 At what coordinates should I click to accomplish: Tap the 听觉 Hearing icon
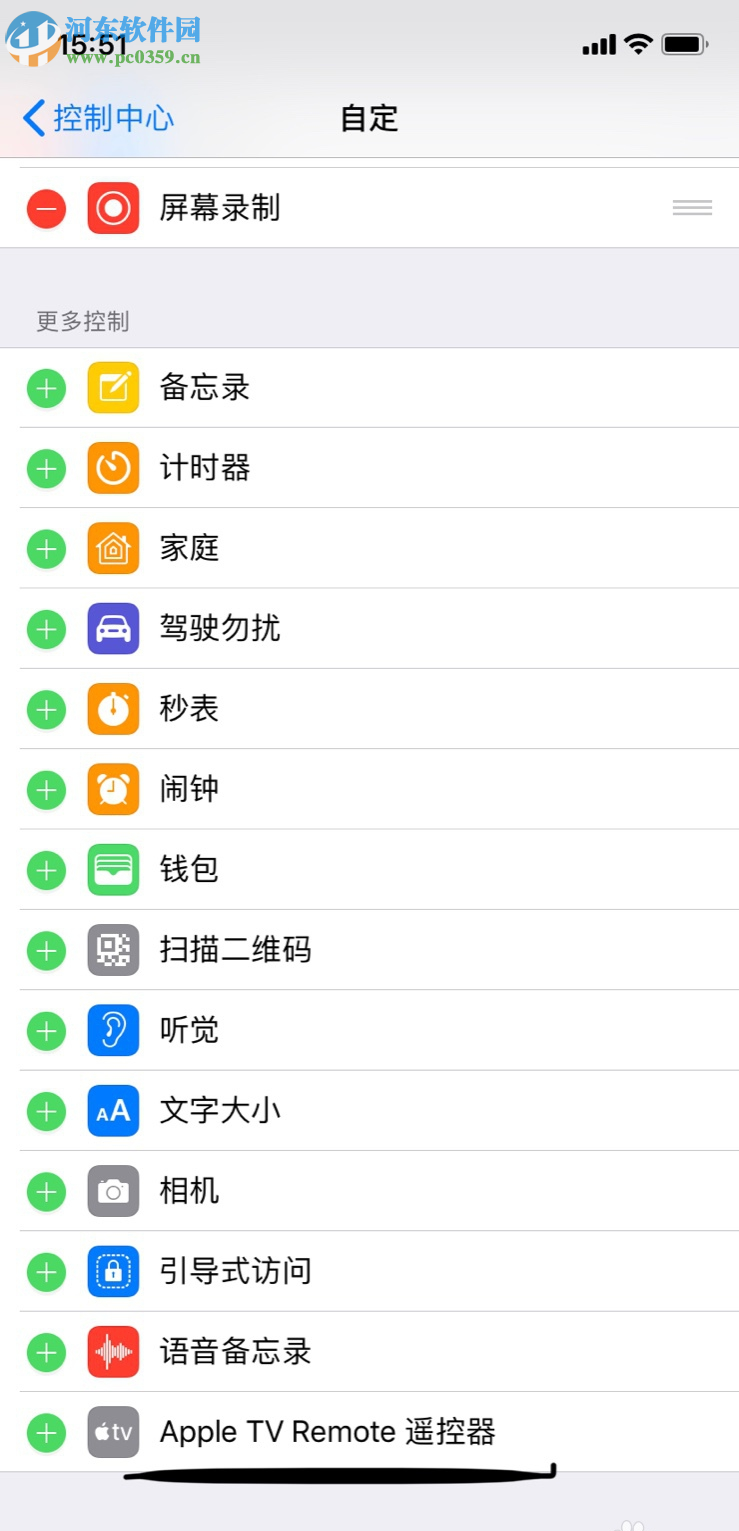coord(112,1030)
